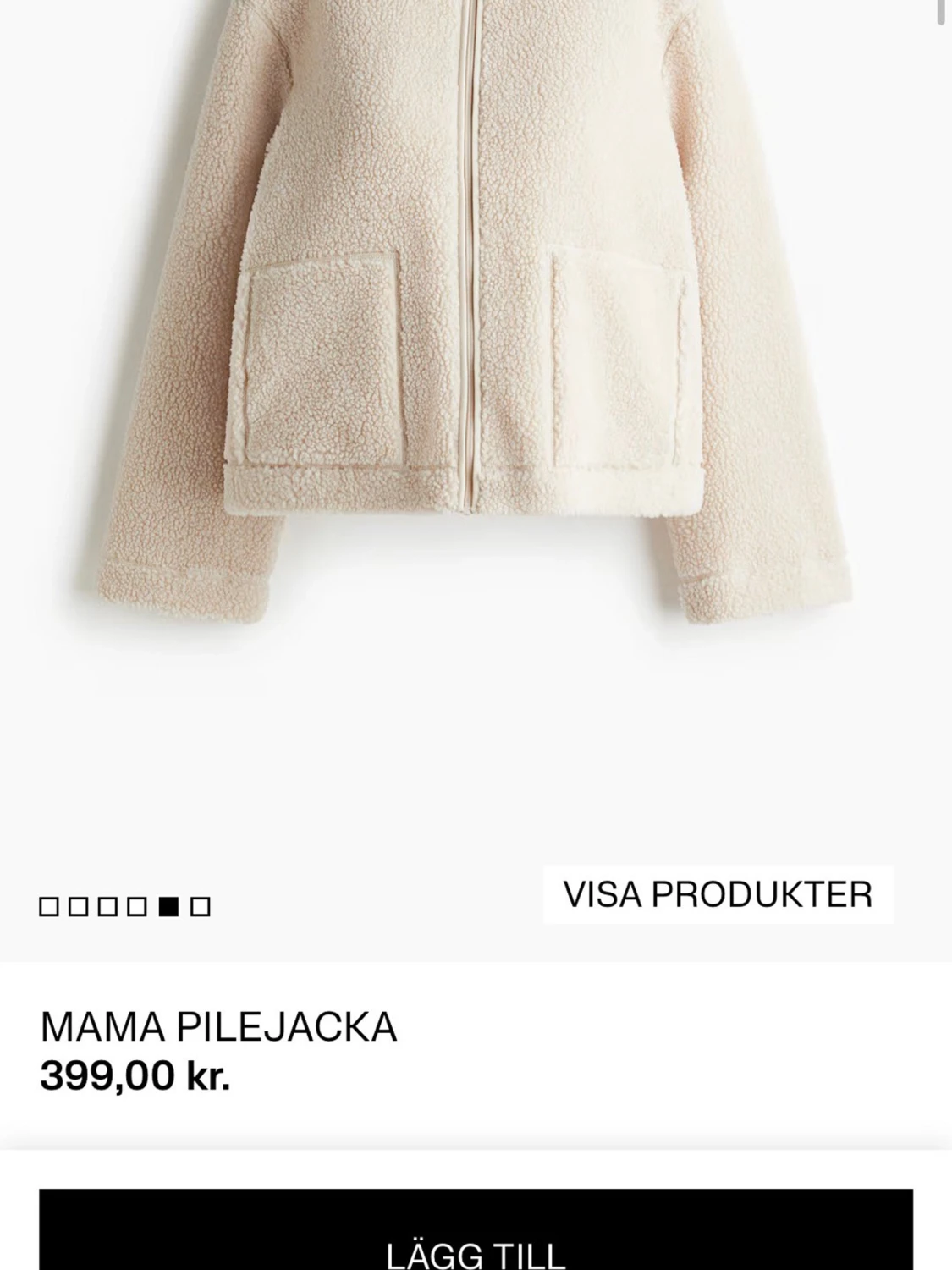Select the fourth carousel square indicator
Screen dimensions: 952x1270
click(137, 906)
